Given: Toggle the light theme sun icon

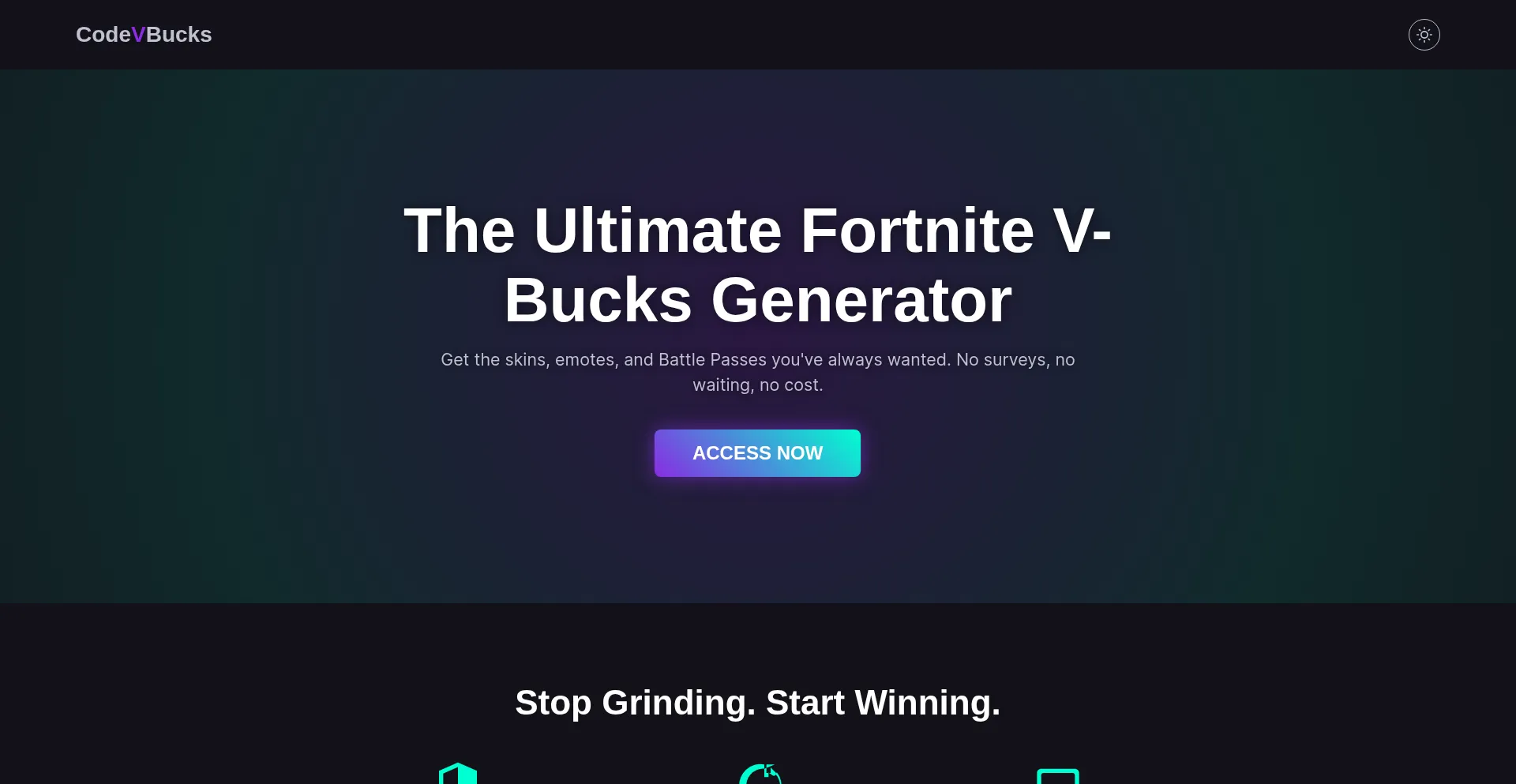Looking at the screenshot, I should (1424, 35).
